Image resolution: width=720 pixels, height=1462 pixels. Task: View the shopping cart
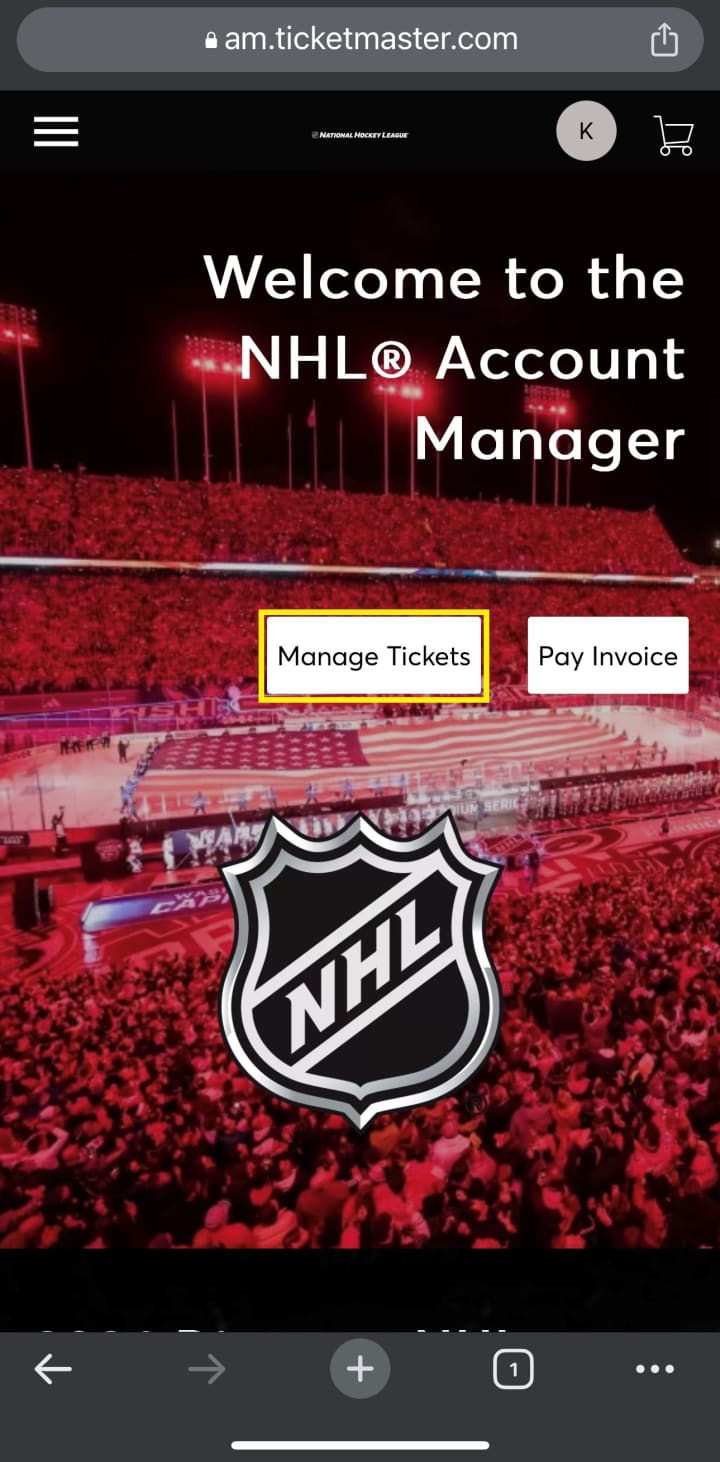(674, 134)
